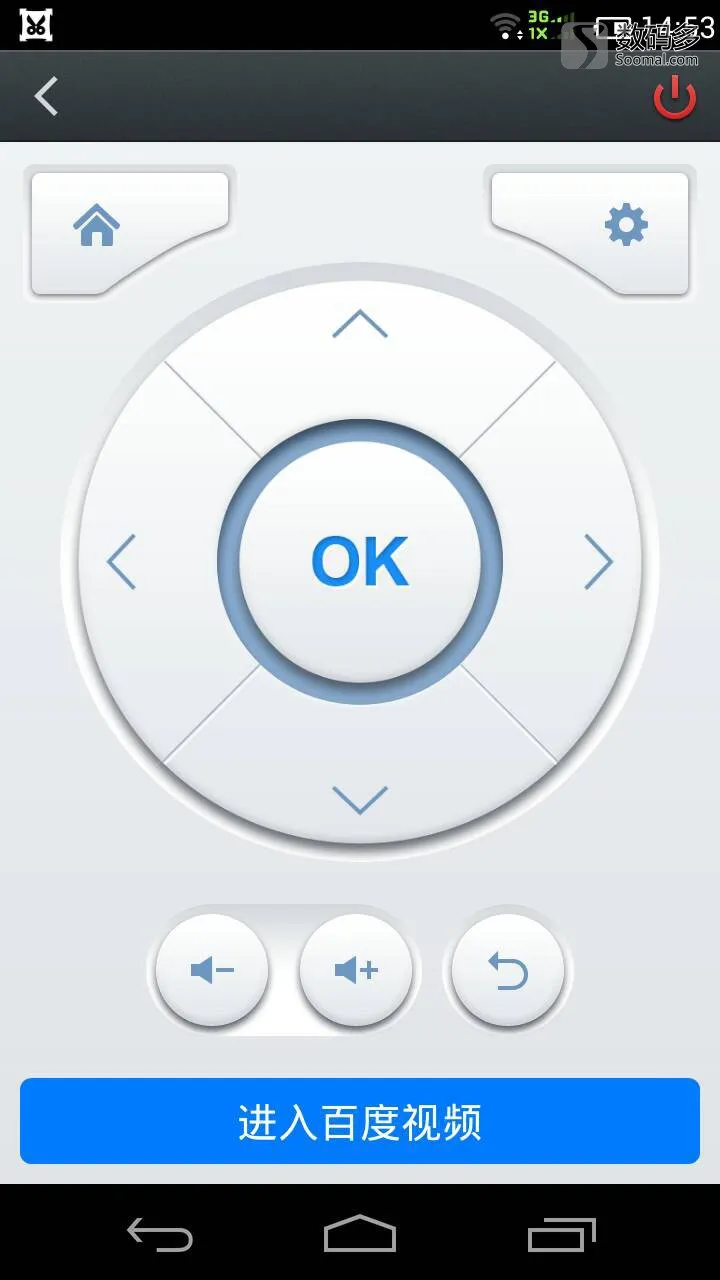Tap the left arrow on the d-pad
Image resolution: width=720 pixels, height=1280 pixels.
122,561
